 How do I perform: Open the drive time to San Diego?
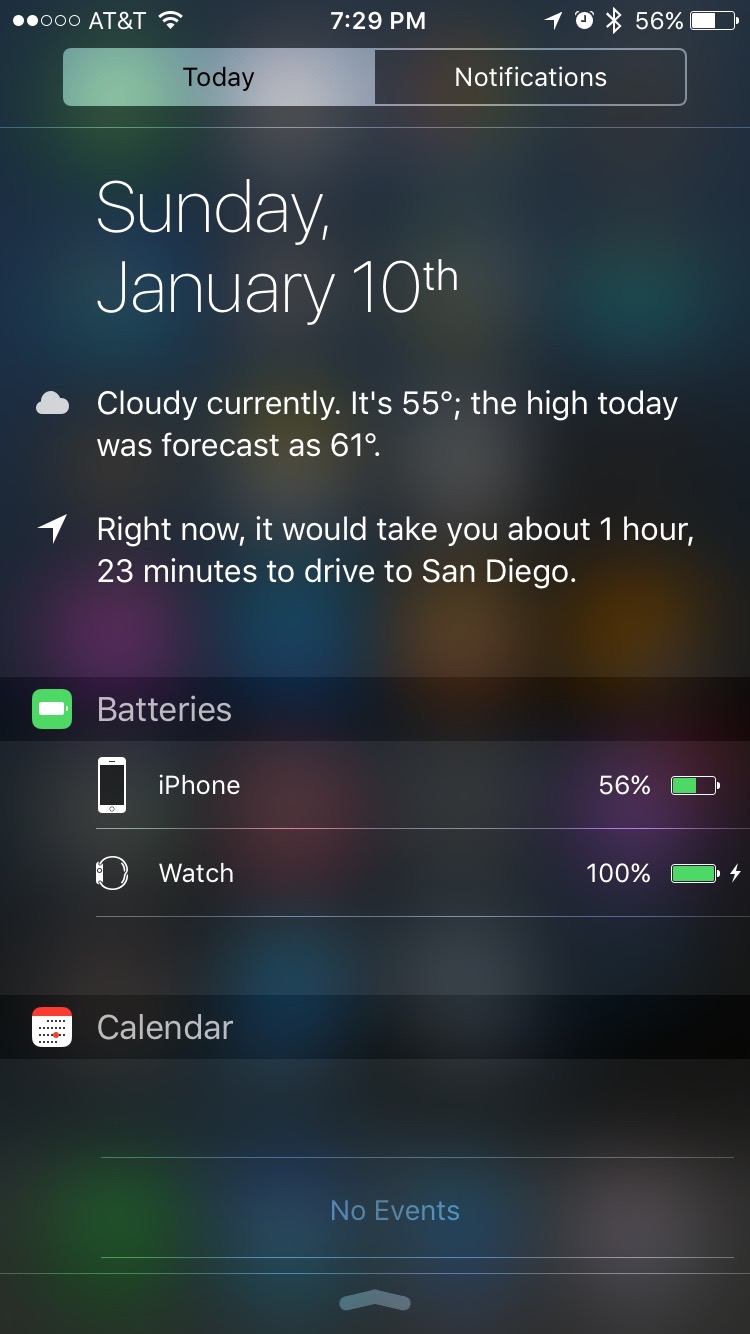[x=395, y=550]
